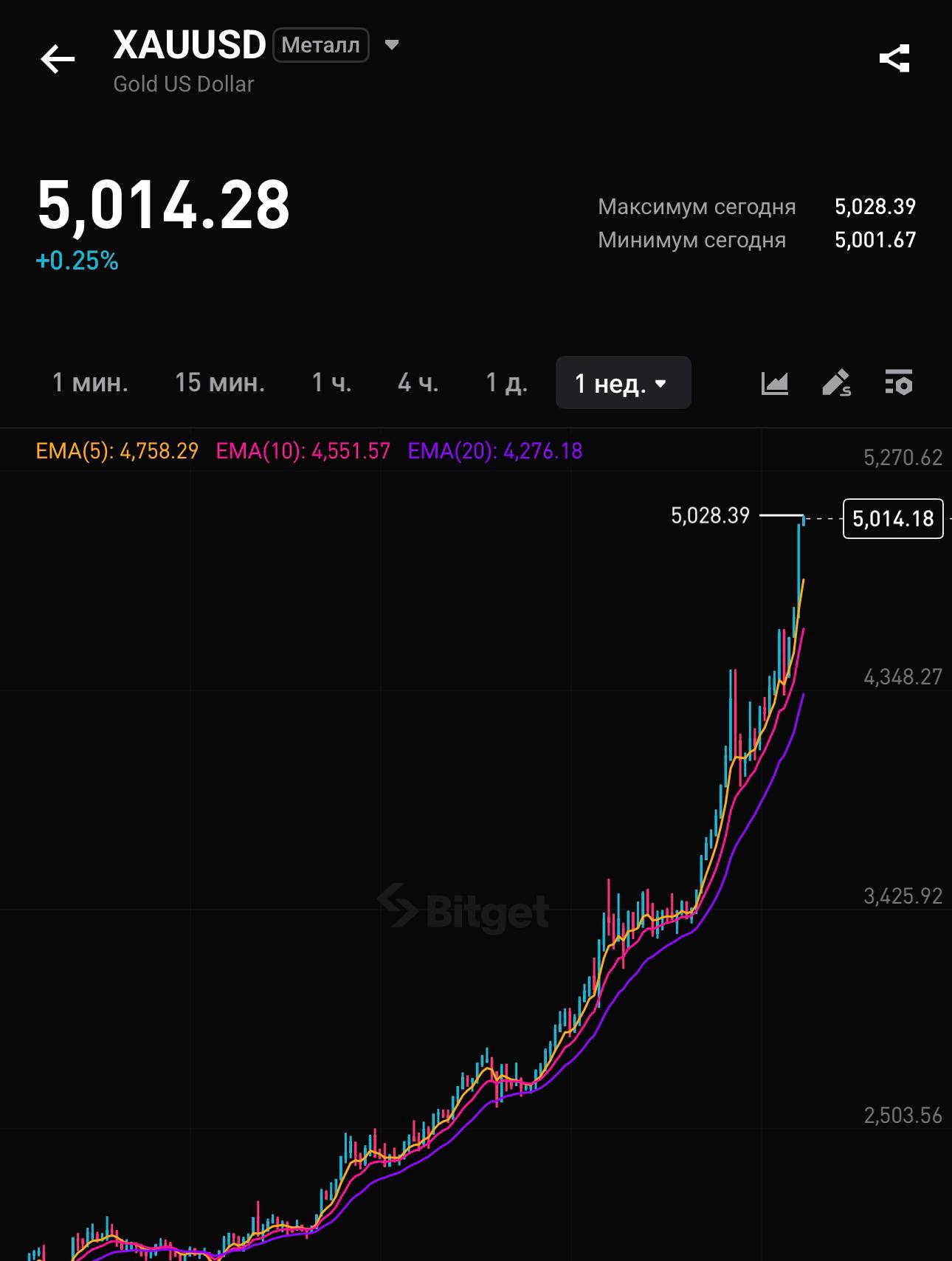
Task: Select the 1 д. timeframe
Action: 506,382
